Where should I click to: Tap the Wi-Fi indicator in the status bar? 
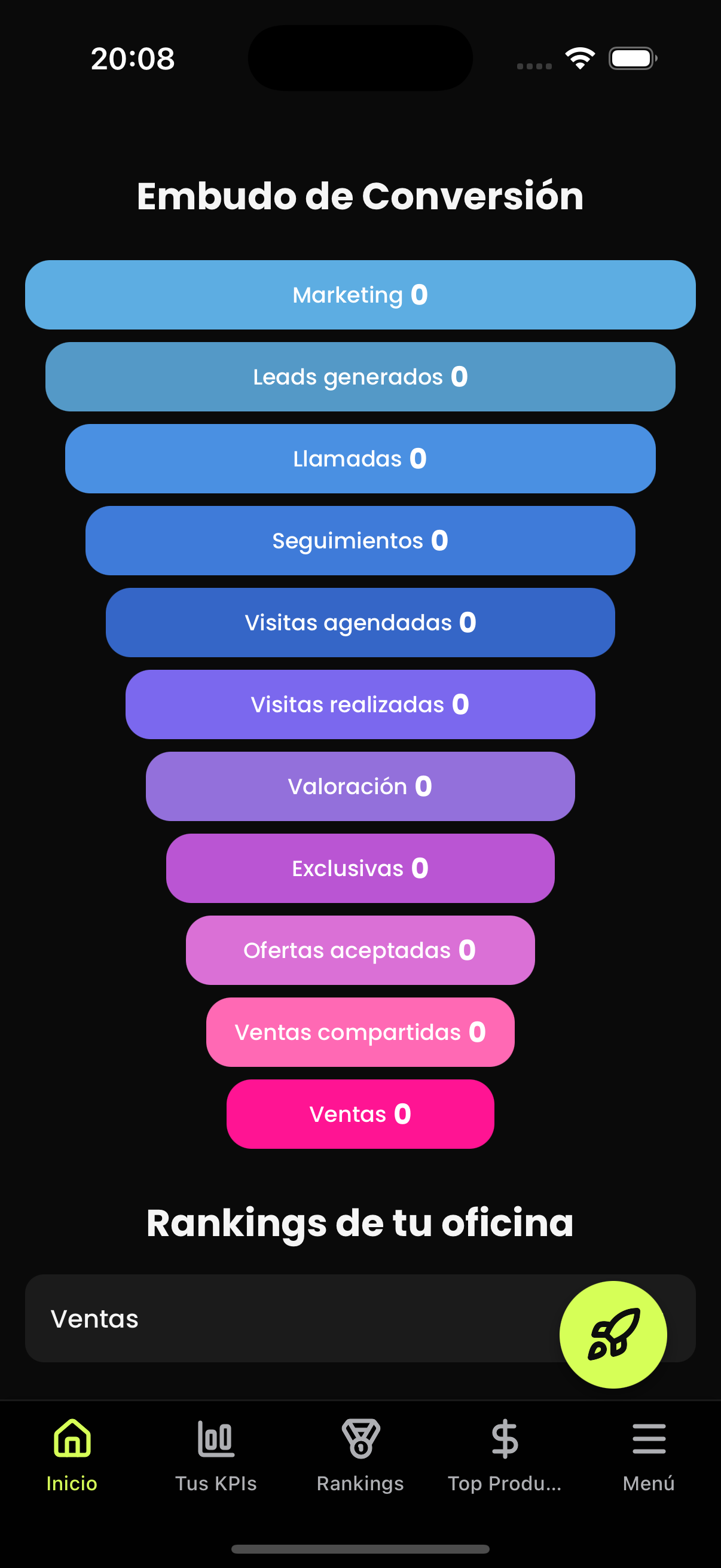(580, 57)
